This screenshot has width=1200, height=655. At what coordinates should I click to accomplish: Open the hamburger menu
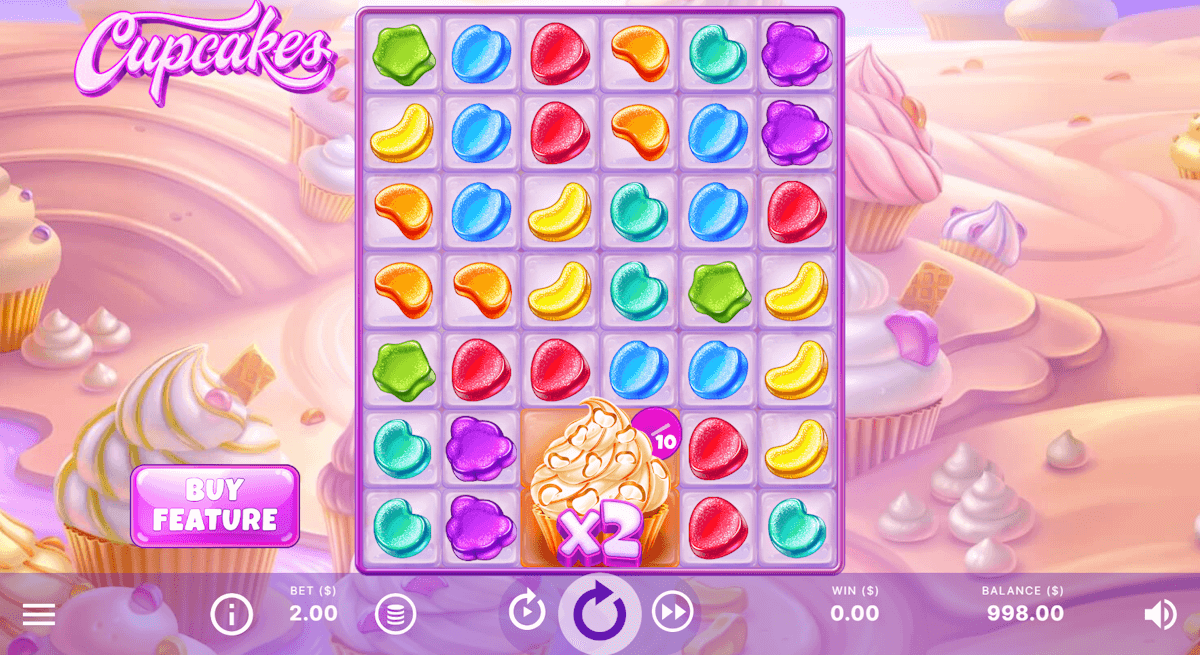click(39, 614)
